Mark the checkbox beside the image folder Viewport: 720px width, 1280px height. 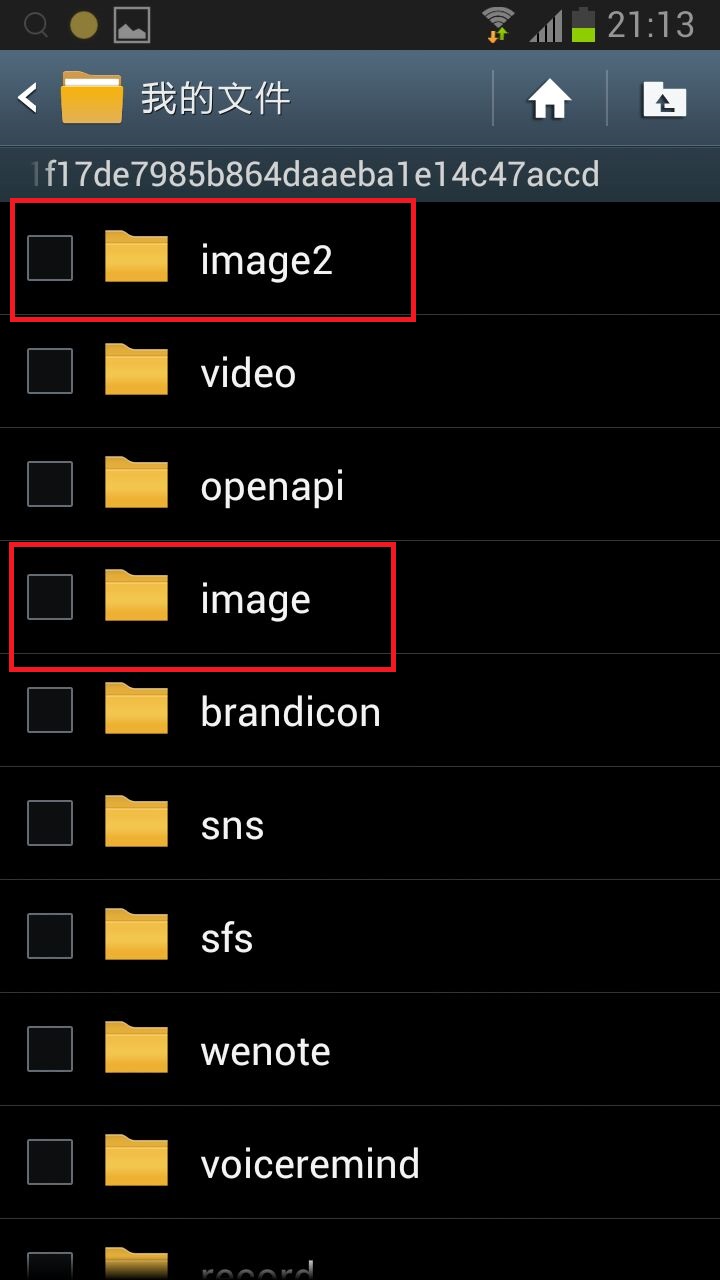pos(50,598)
